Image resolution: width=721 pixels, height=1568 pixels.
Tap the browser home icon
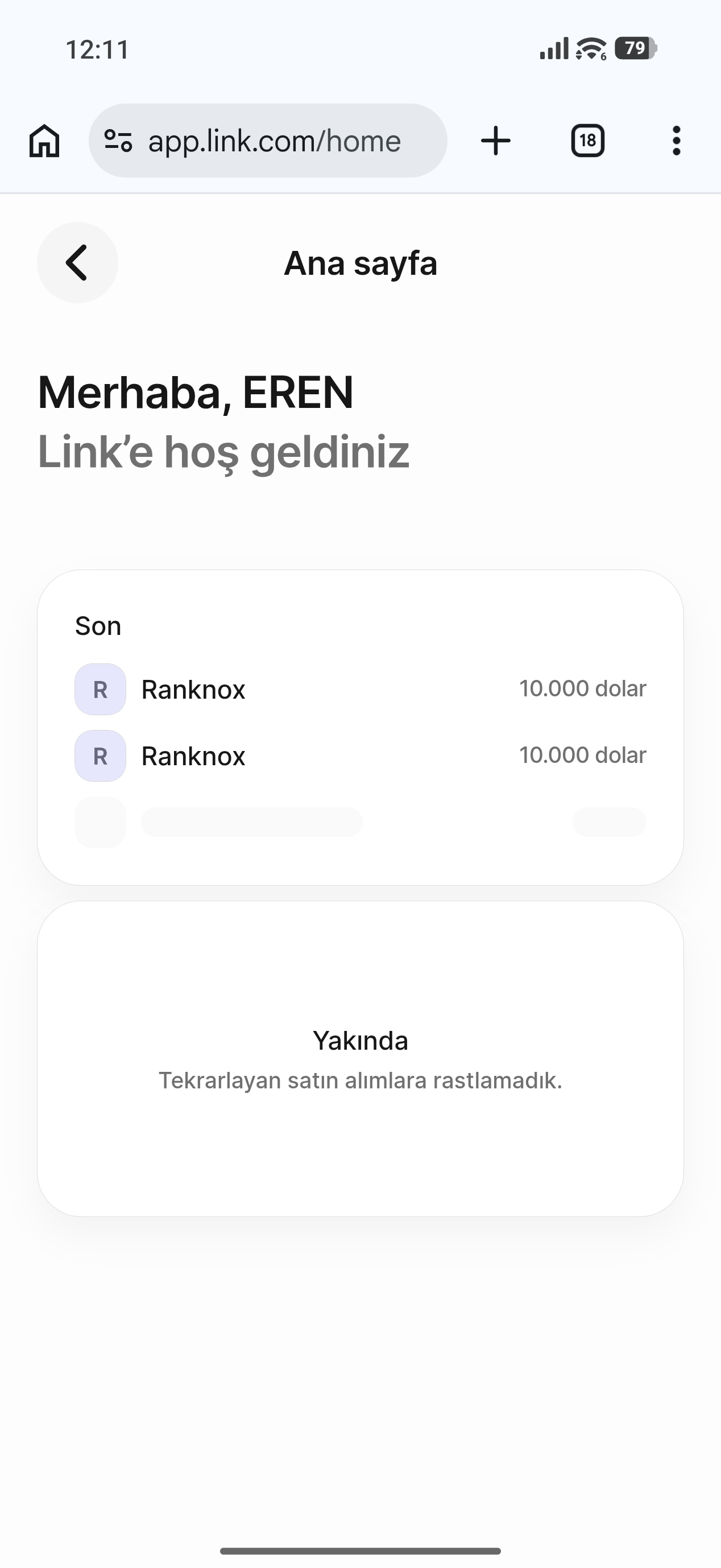44,141
